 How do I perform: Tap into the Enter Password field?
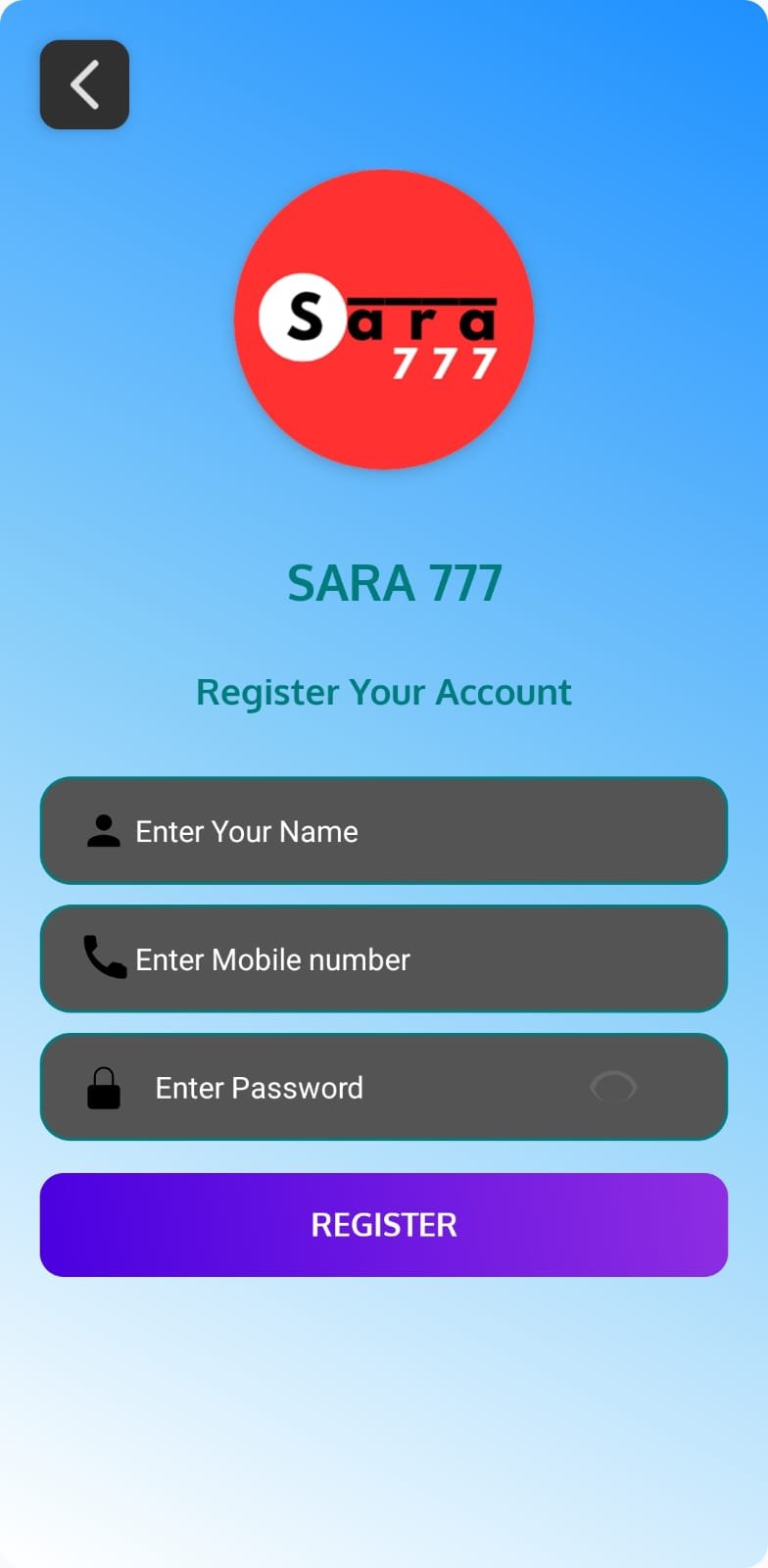point(353,1088)
